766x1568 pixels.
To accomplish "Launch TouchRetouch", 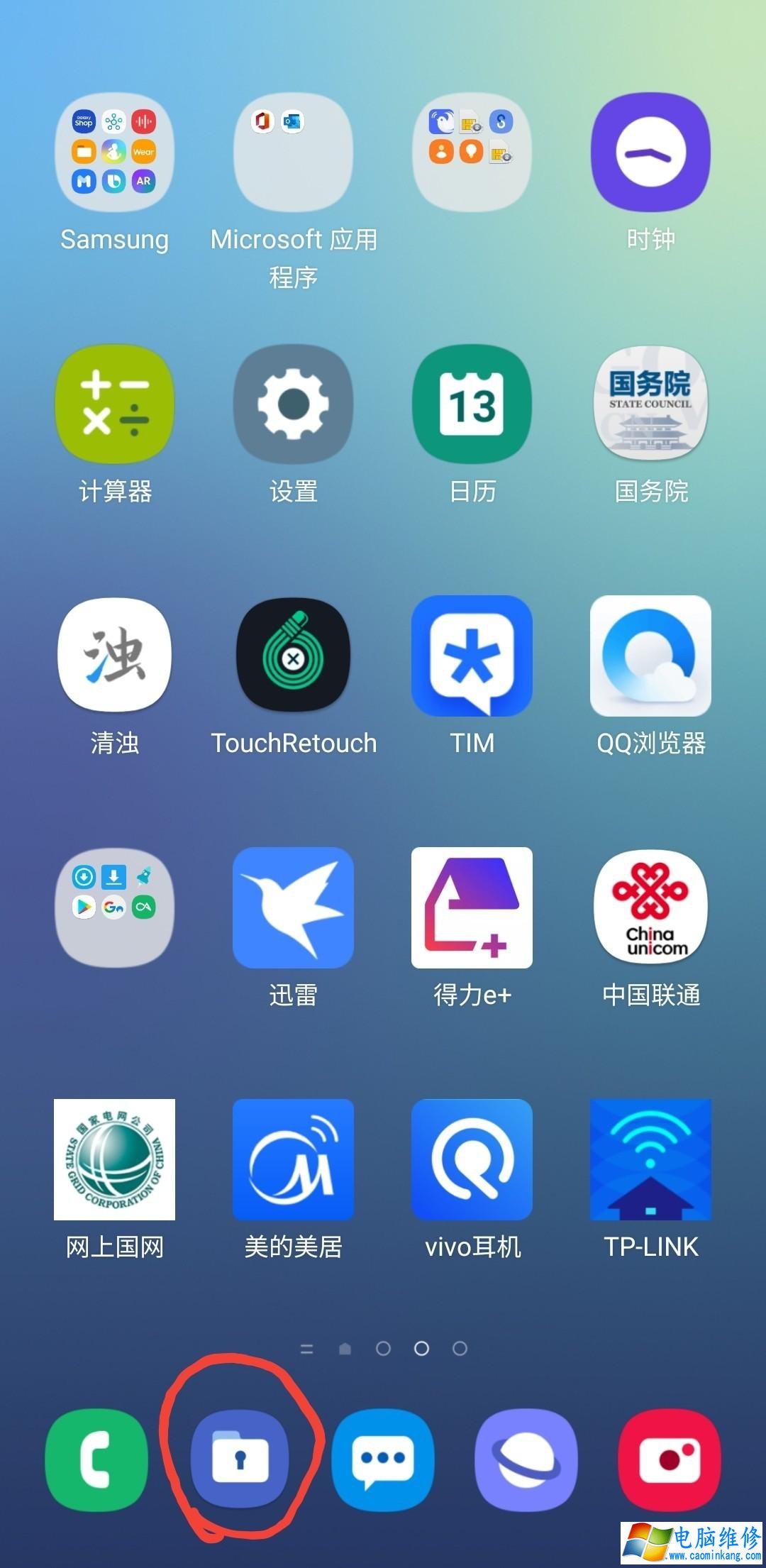I will pyautogui.click(x=293, y=656).
